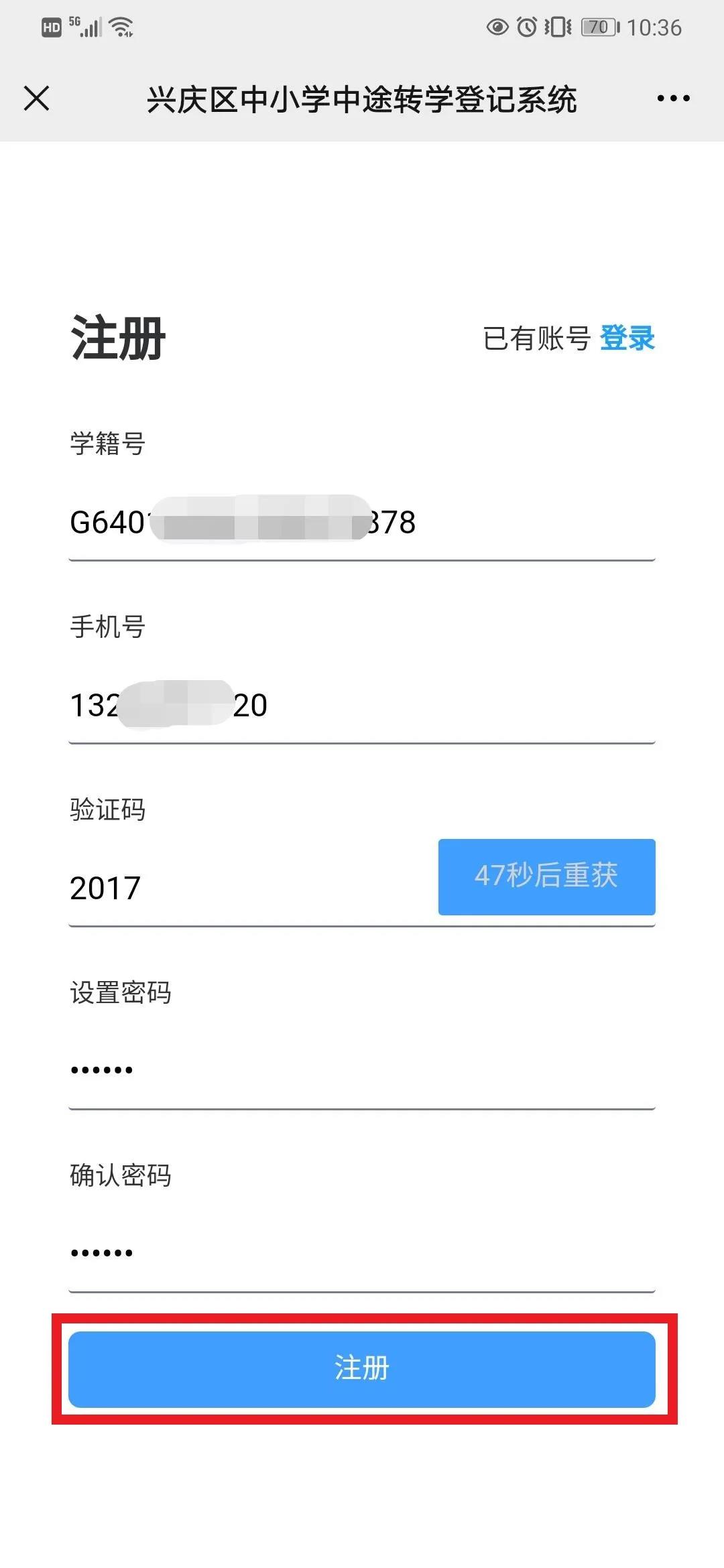Edit the 手机号 phone number field
This screenshot has height=1568, width=724.
click(x=362, y=706)
